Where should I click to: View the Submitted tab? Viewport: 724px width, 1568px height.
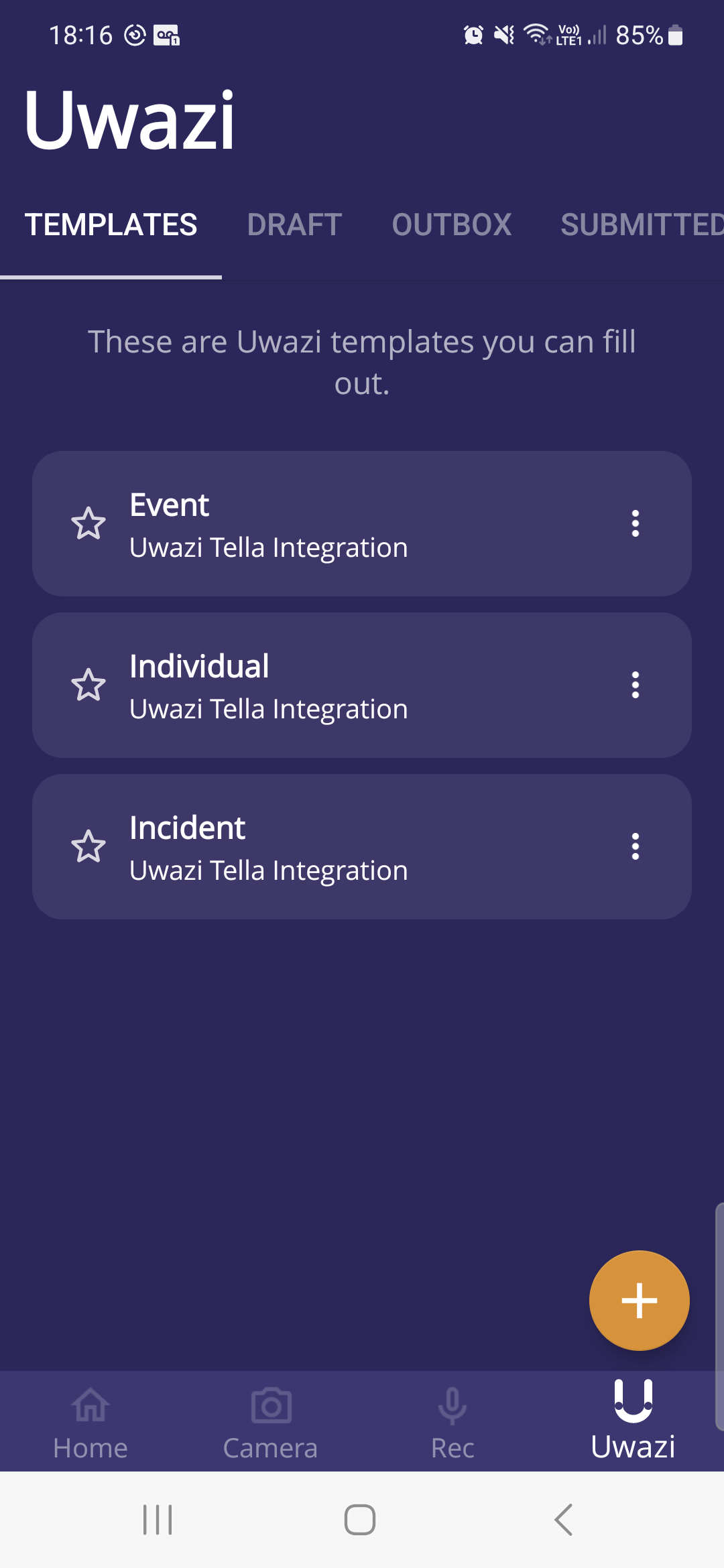coord(640,225)
